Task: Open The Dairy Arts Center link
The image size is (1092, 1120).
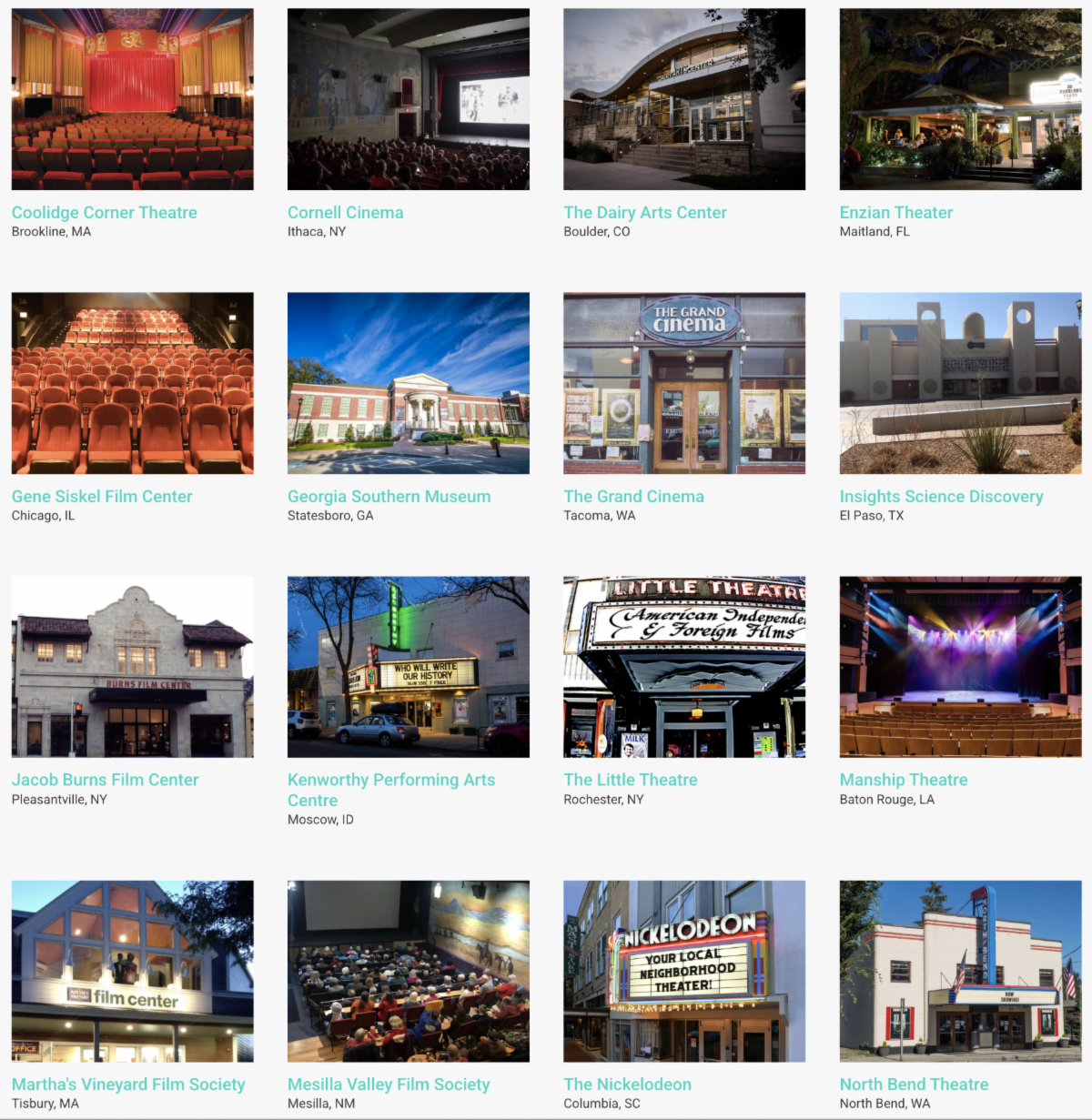Action: click(x=644, y=212)
